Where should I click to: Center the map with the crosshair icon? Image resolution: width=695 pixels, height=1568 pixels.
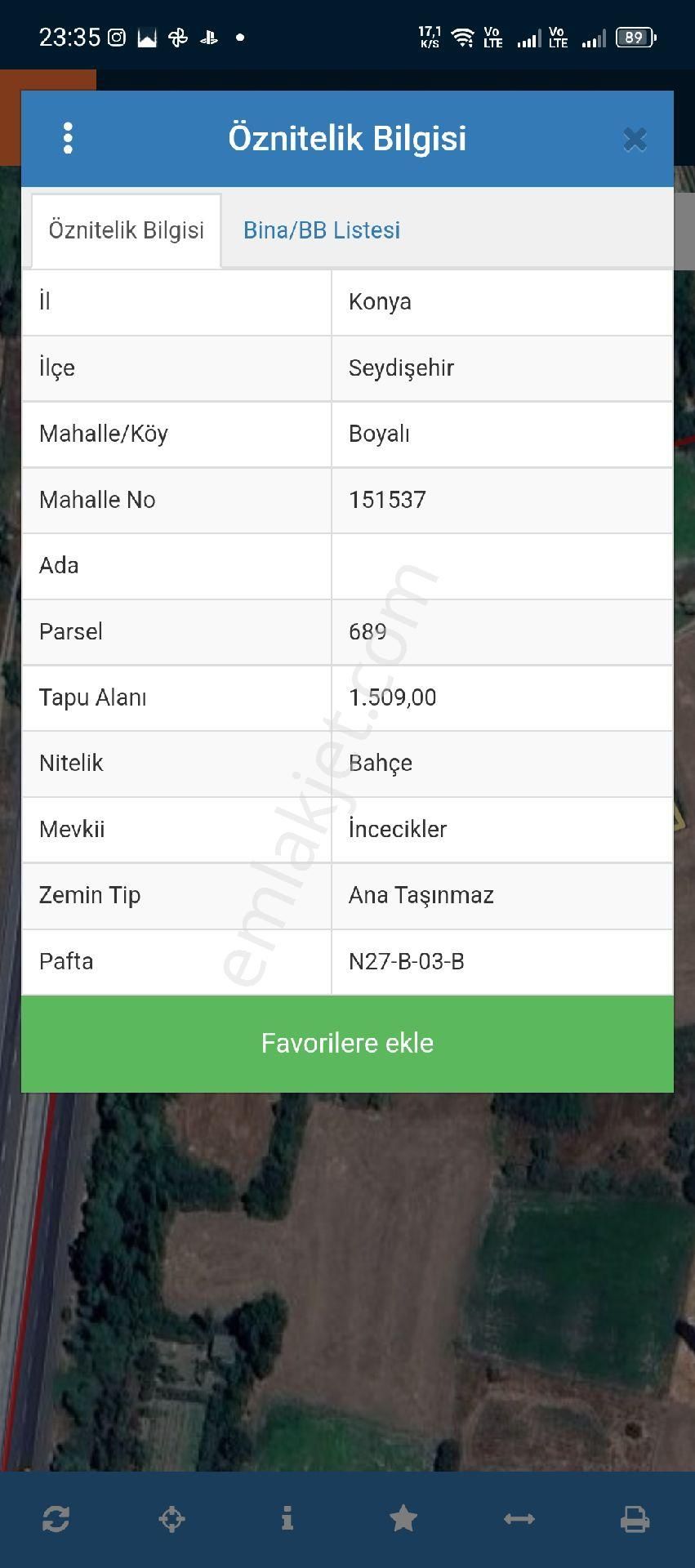click(172, 1519)
